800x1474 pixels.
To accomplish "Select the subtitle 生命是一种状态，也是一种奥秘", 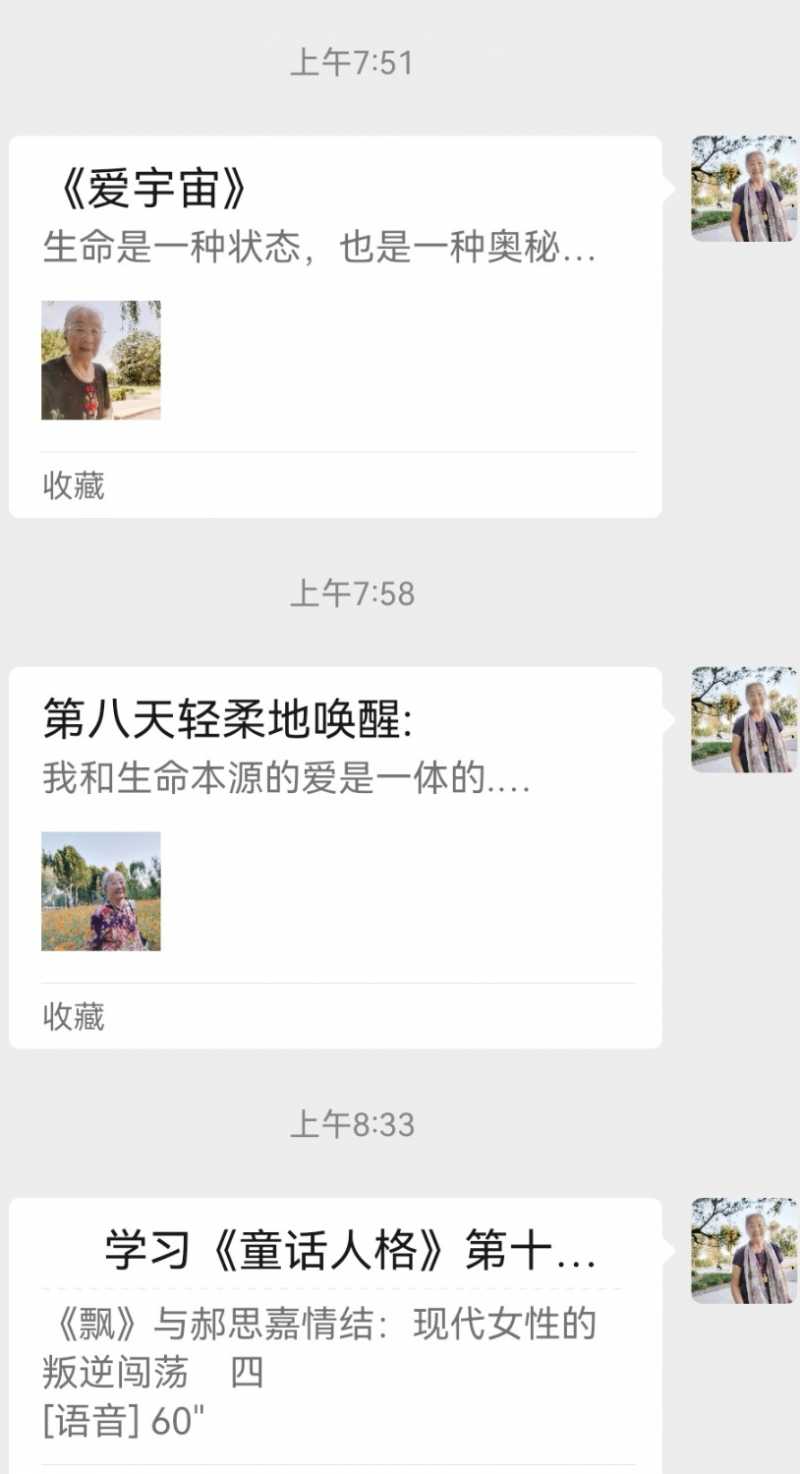I will pyautogui.click(x=320, y=252).
